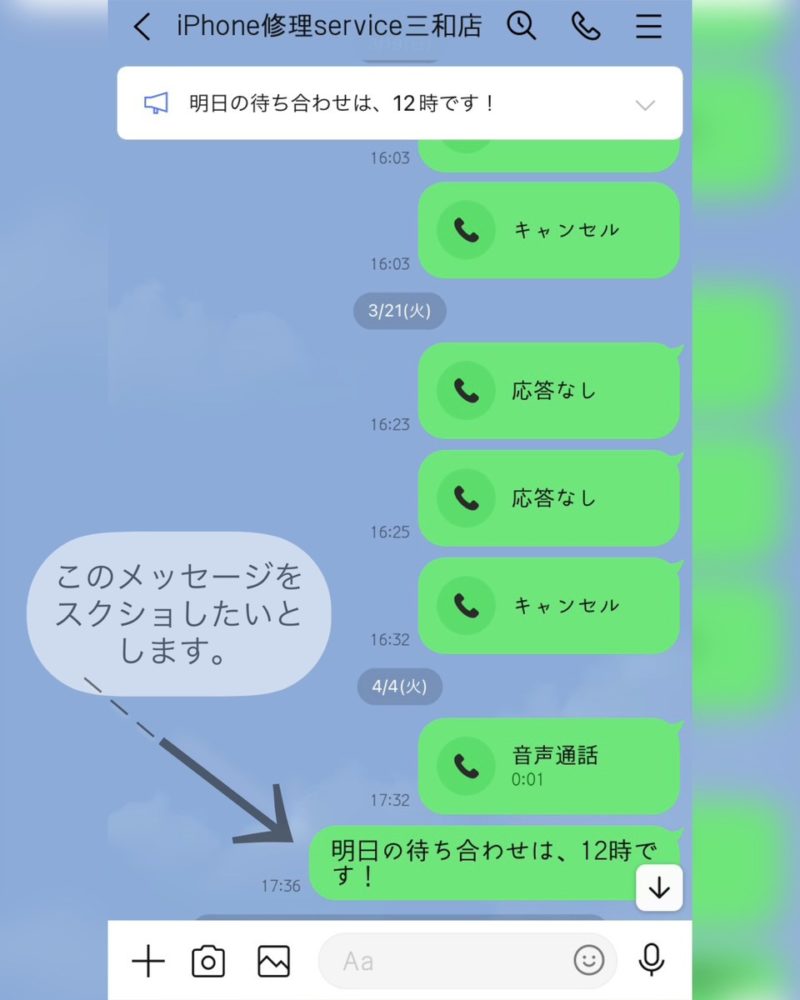Screen dimensions: 800x1000
Task: Launch the camera from the message bar
Action: click(208, 962)
